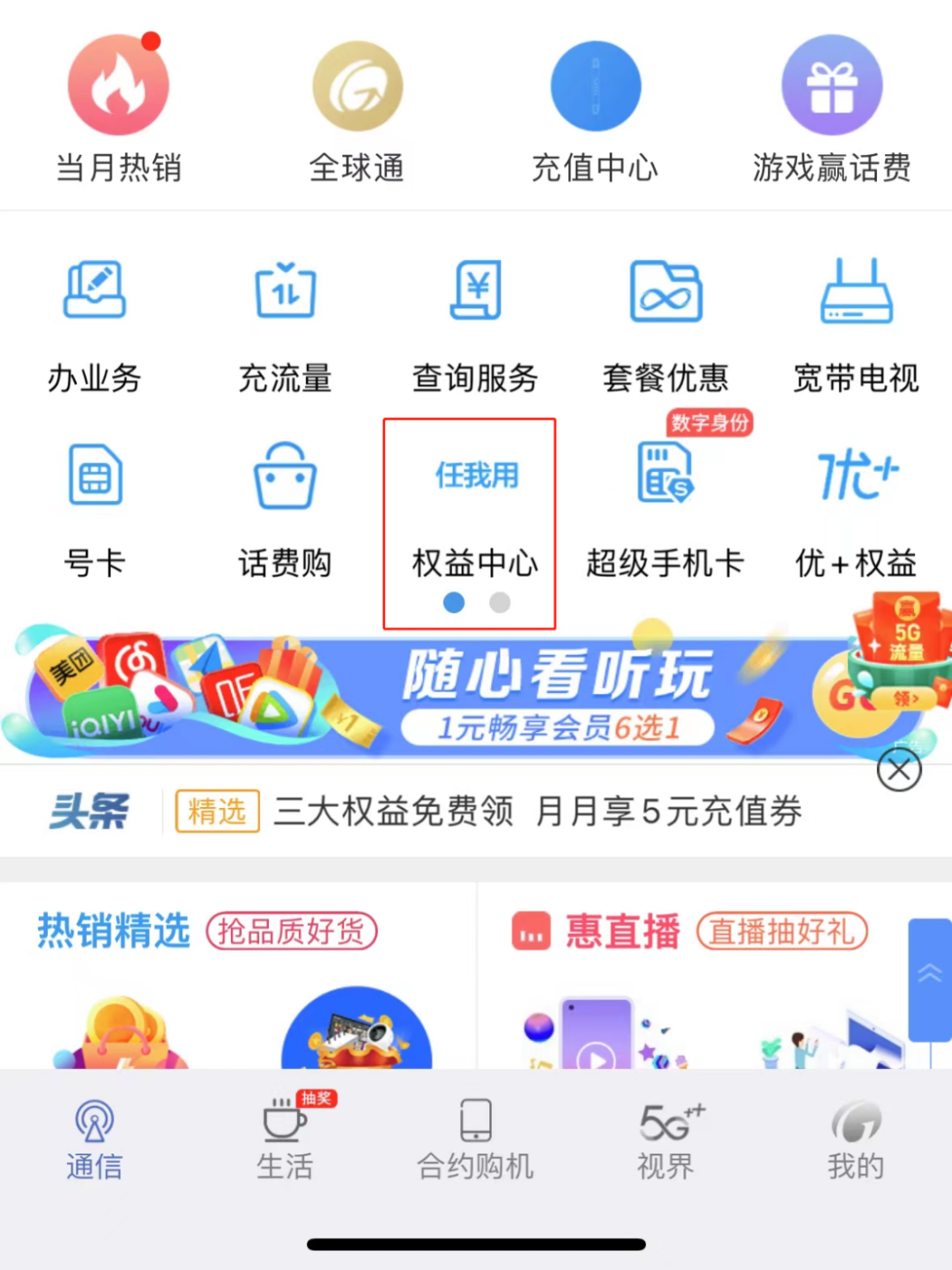Open 游戏赢话费 game rewards
This screenshot has height=1270, width=952.
point(832,108)
